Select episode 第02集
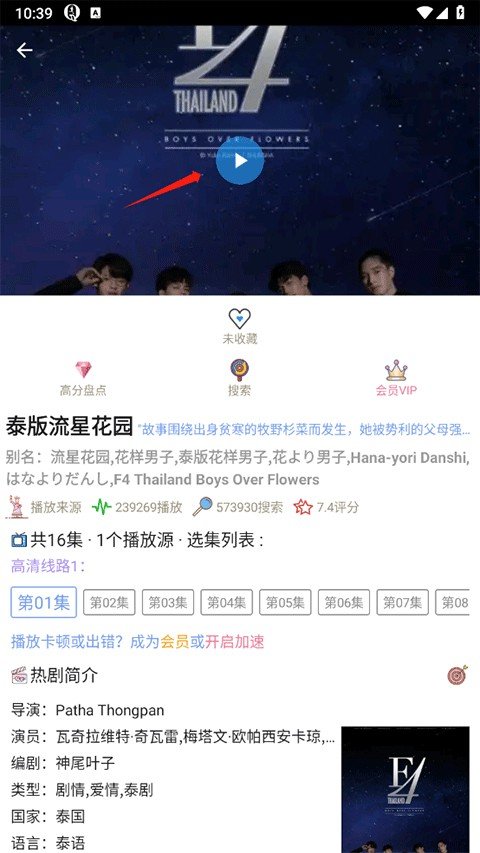 (x=109, y=602)
